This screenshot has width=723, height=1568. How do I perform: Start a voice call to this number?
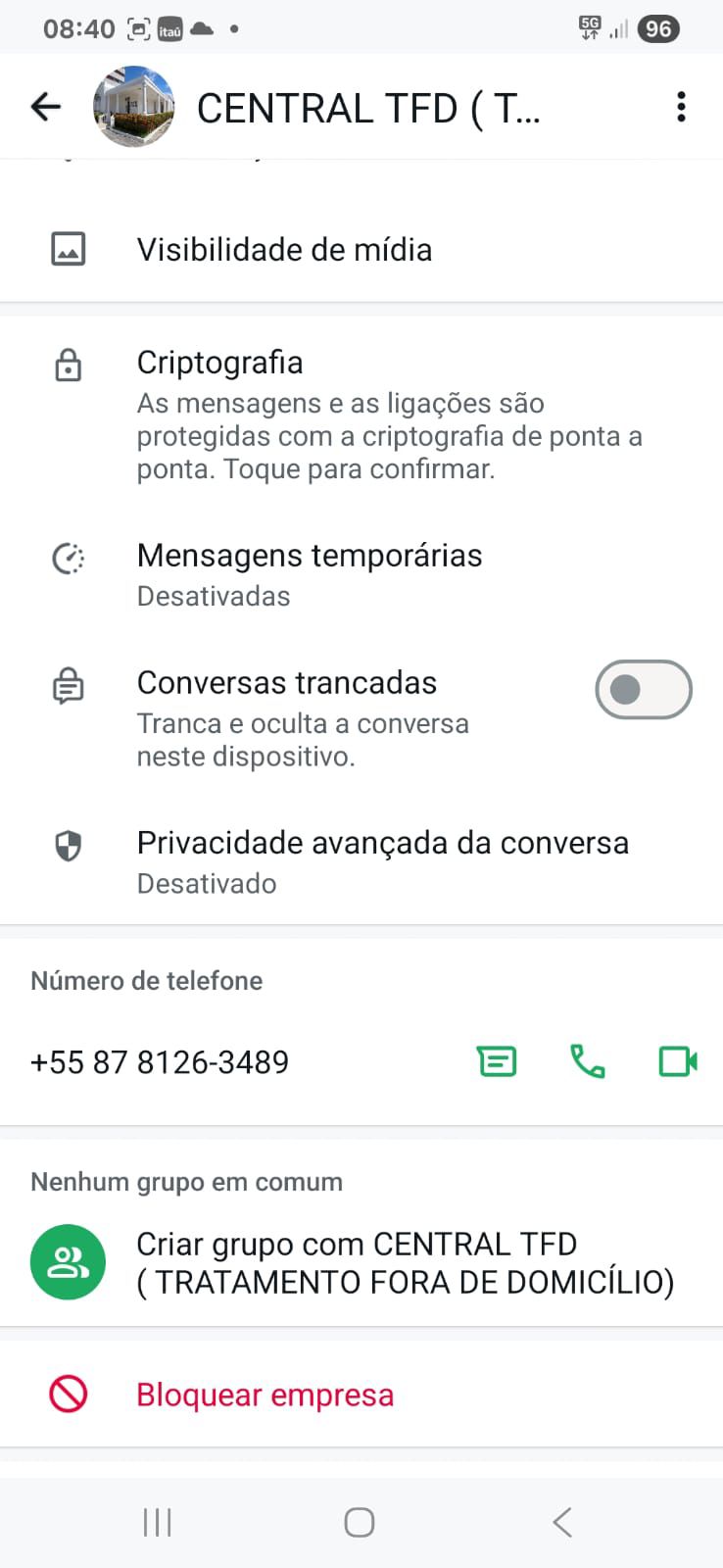[x=587, y=1061]
